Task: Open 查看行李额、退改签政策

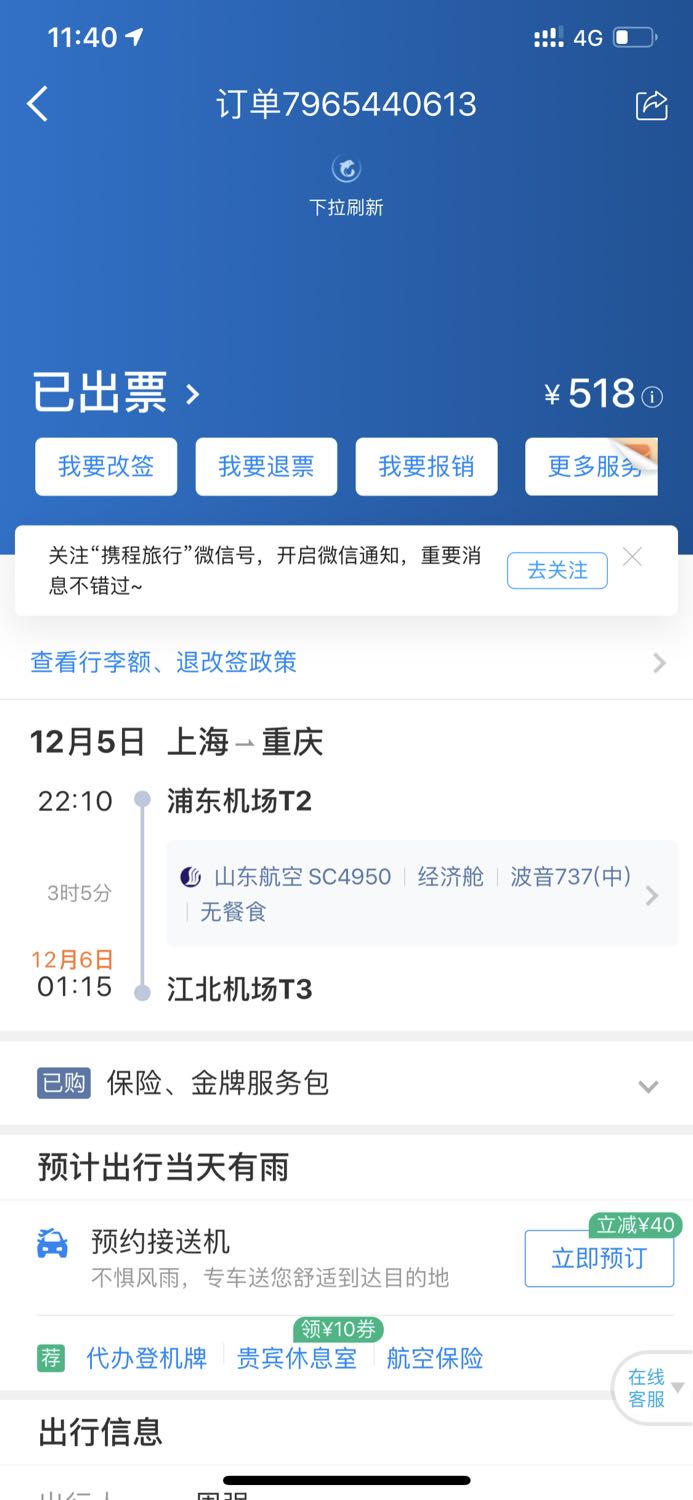Action: coord(346,662)
